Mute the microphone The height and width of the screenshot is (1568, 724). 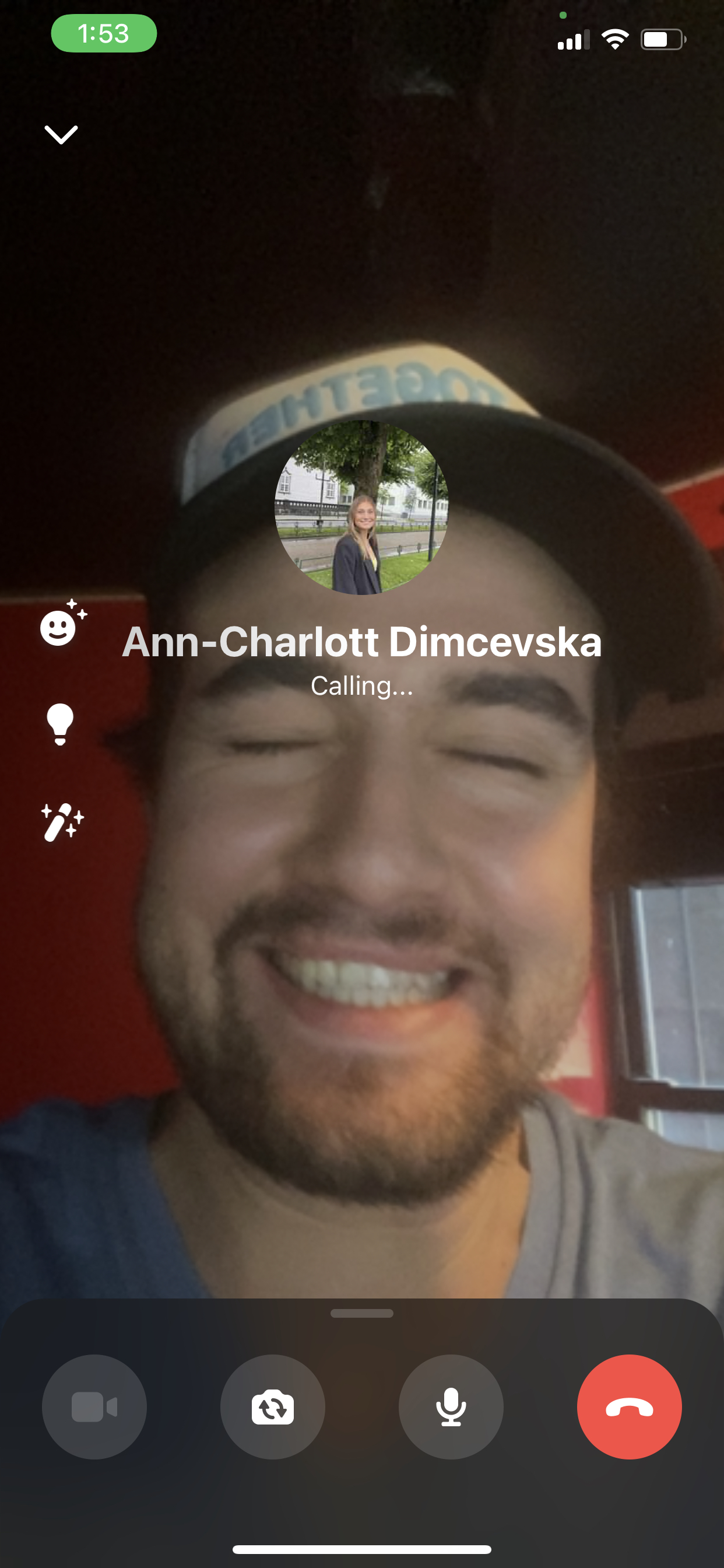pos(451,1406)
